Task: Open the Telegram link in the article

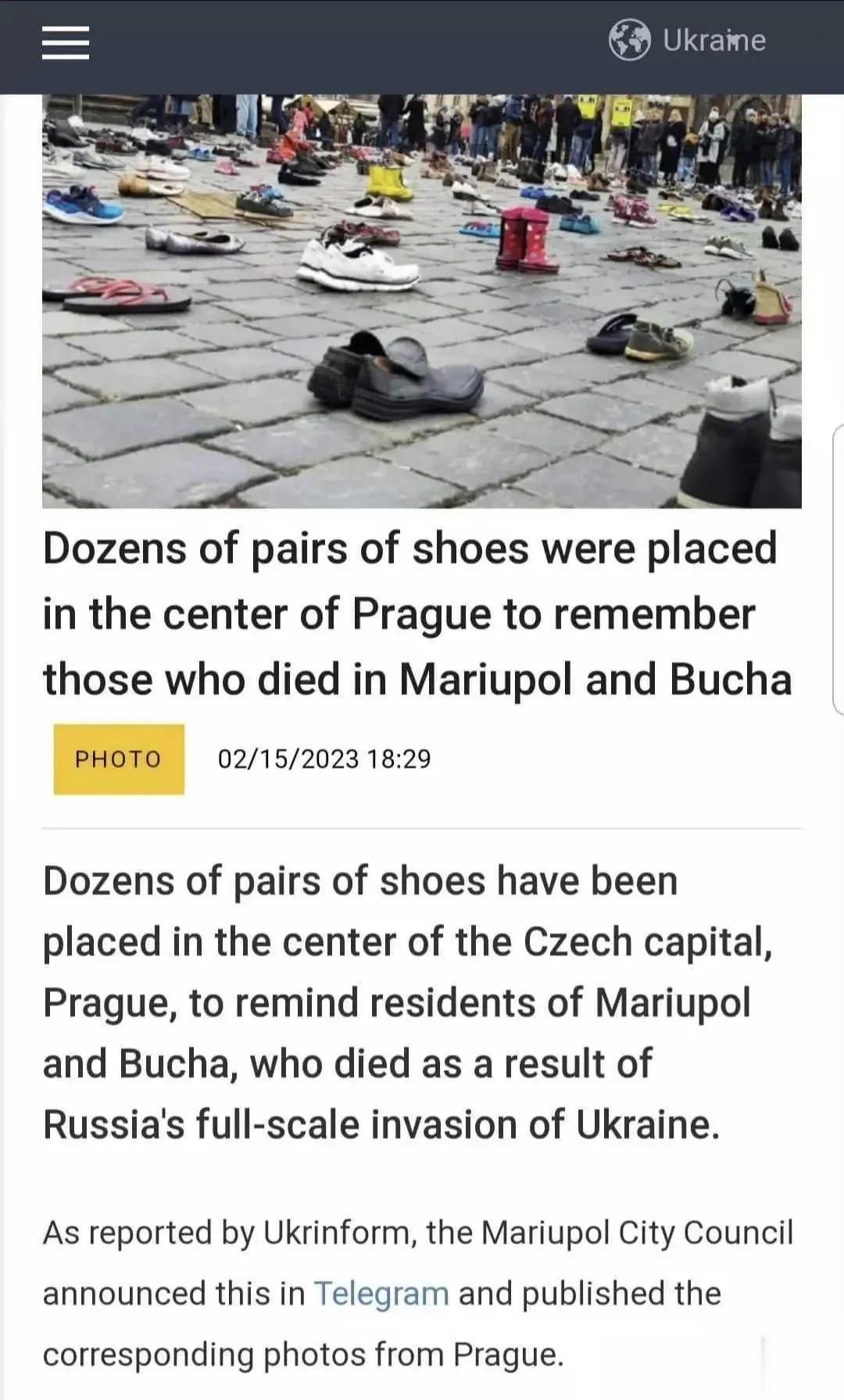Action: pyautogui.click(x=381, y=1294)
